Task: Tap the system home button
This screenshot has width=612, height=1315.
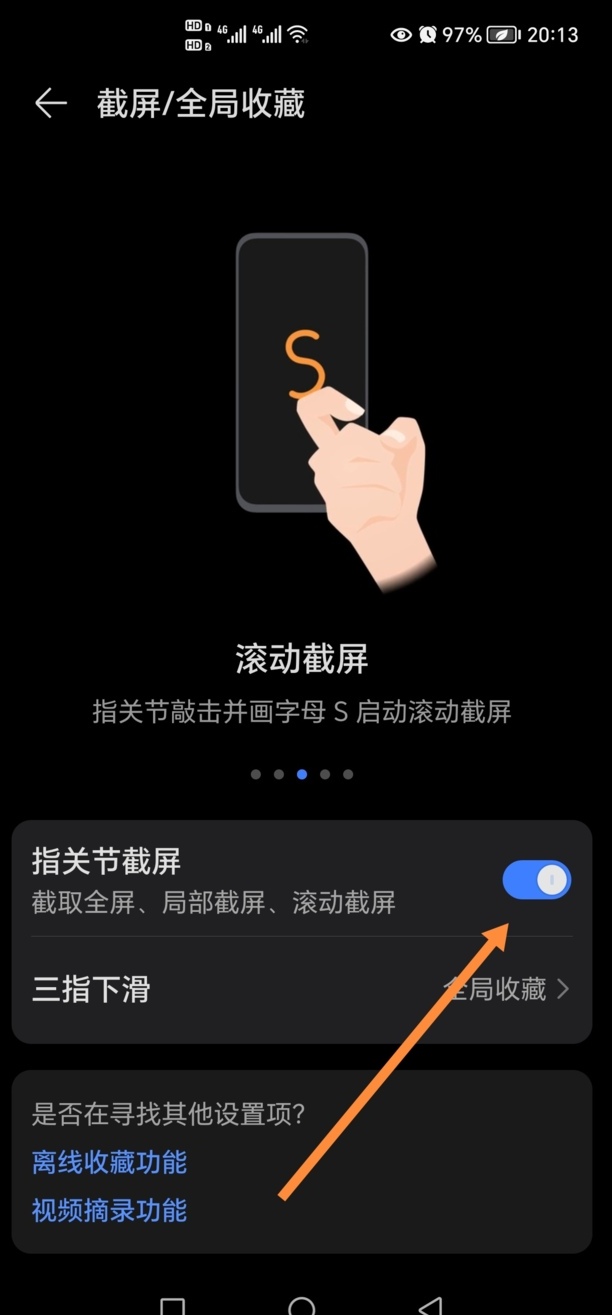Action: coord(301,1305)
